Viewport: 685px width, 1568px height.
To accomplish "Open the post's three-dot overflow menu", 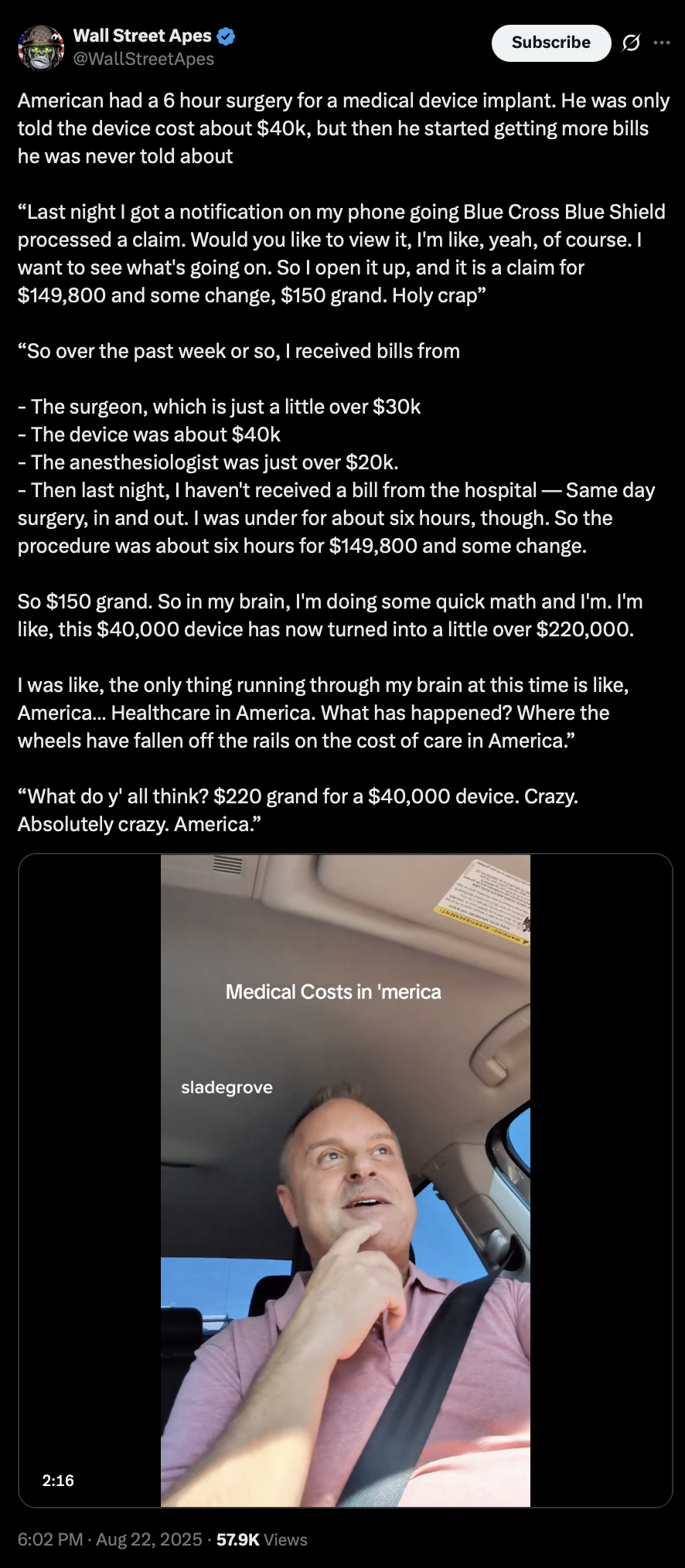I will coord(662,43).
